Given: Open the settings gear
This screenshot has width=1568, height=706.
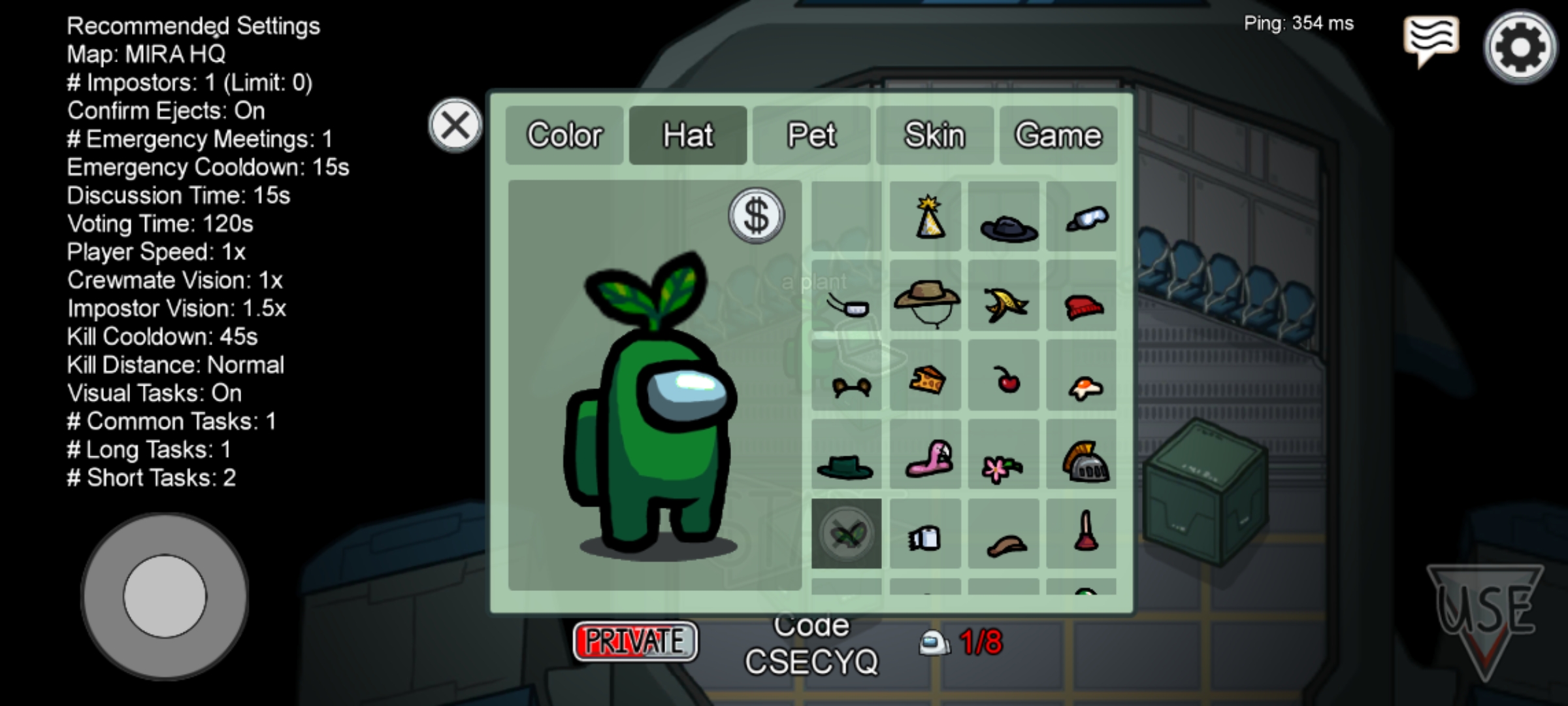Looking at the screenshot, I should (1520, 47).
